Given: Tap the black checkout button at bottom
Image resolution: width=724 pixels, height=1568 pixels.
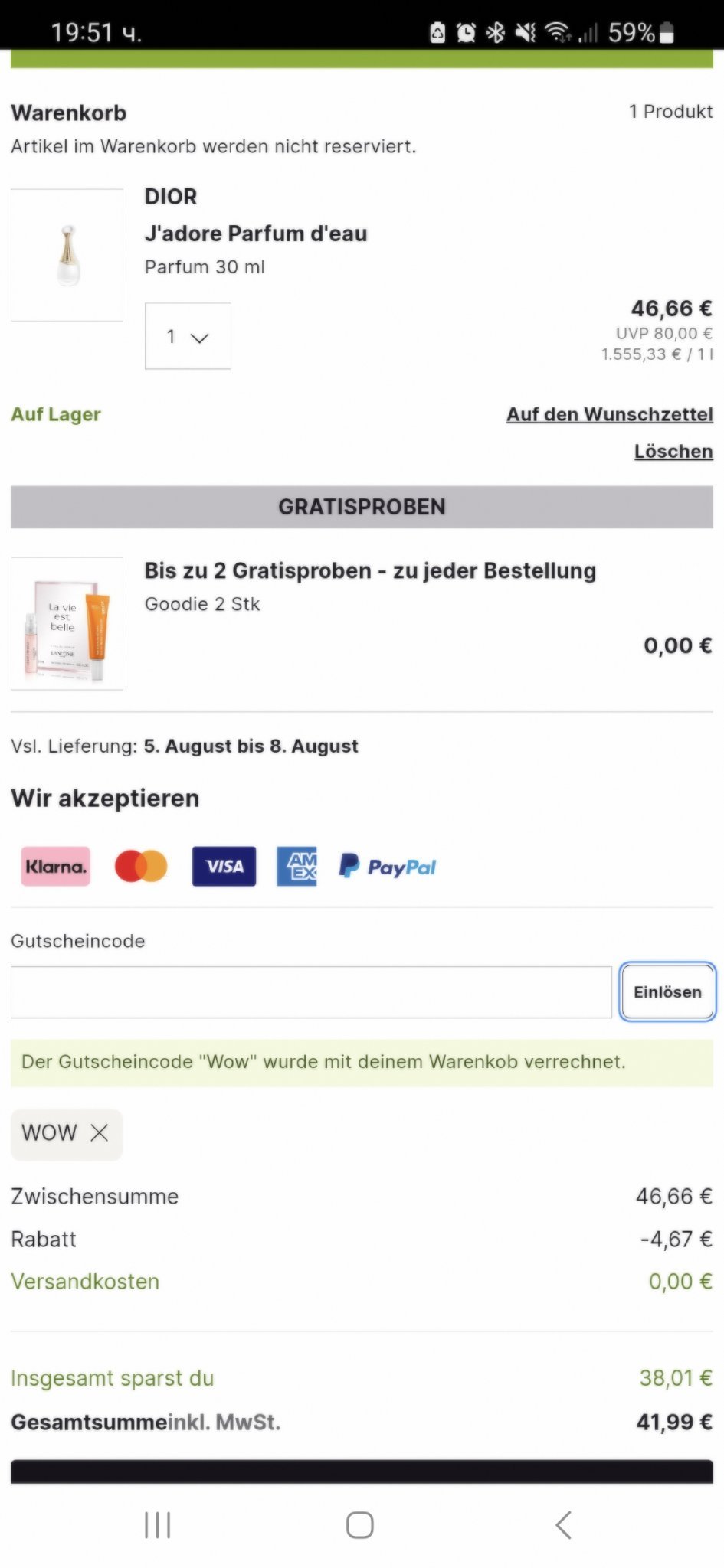Looking at the screenshot, I should [x=362, y=1472].
